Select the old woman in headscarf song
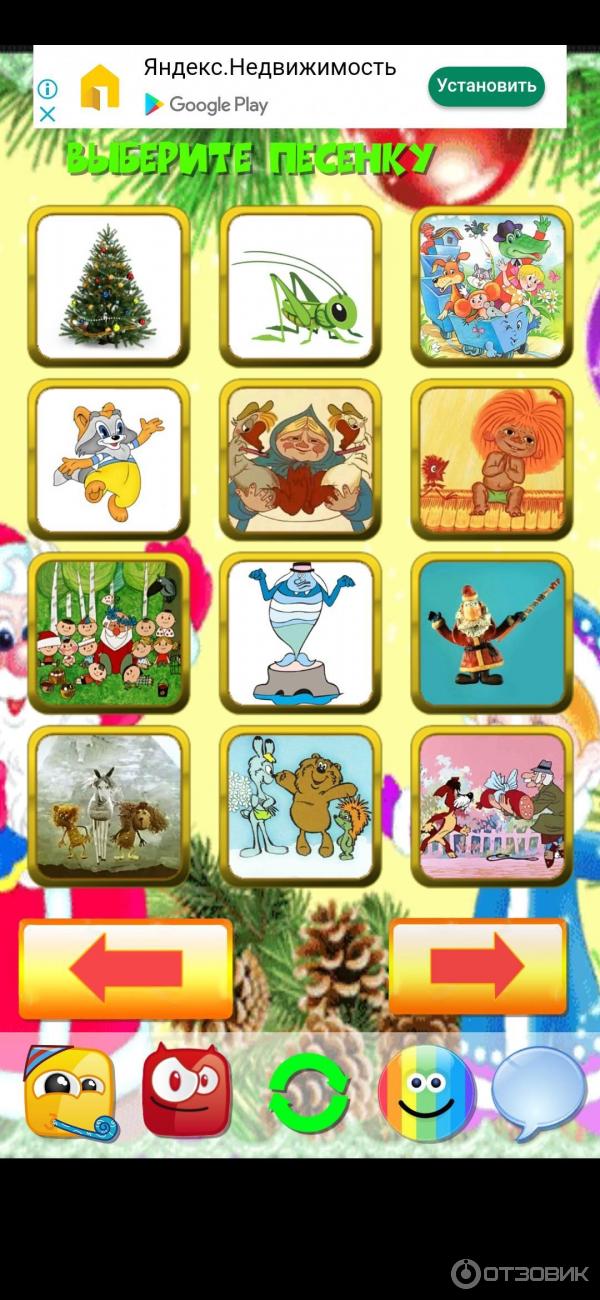The image size is (600, 1300). click(300, 460)
